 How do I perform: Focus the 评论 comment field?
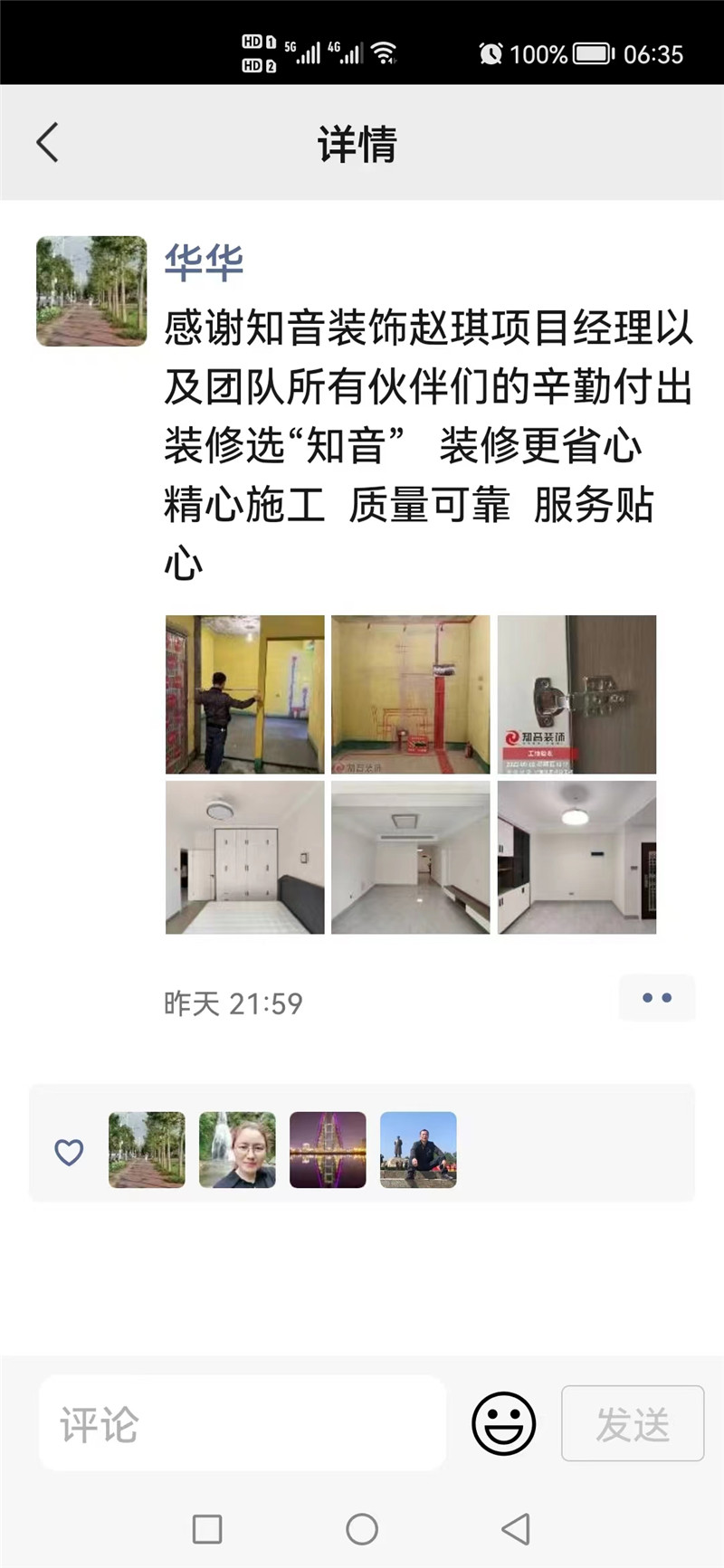pos(242,1423)
